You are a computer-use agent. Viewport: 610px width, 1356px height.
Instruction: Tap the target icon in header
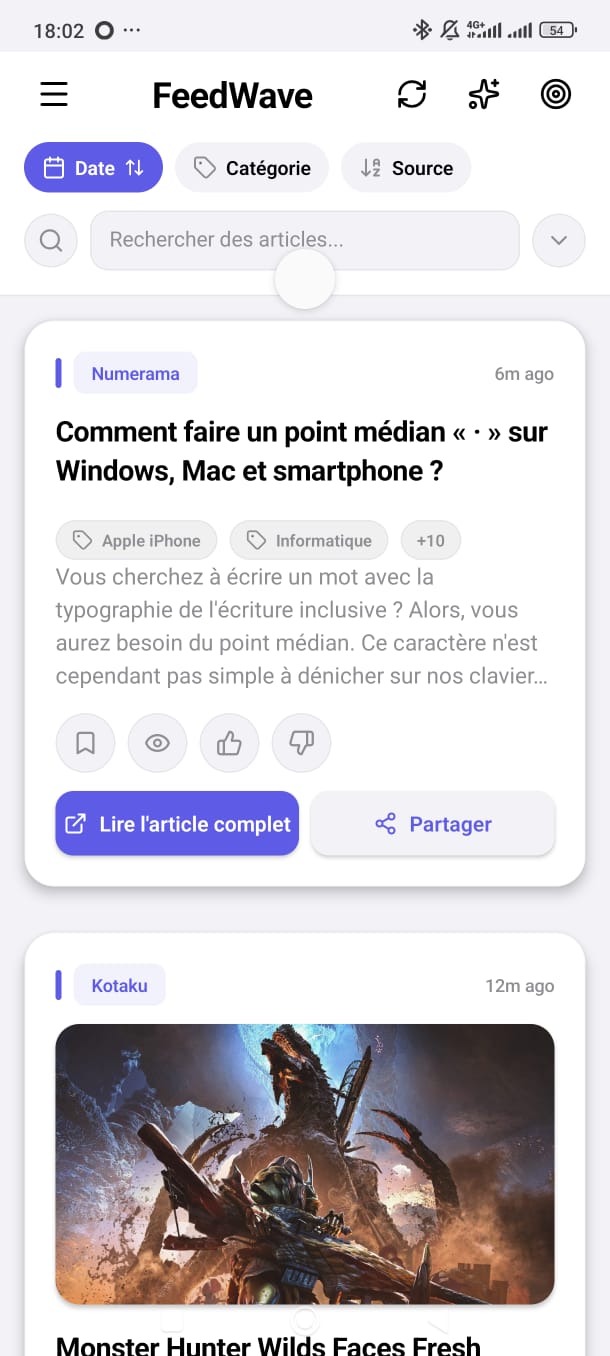coord(556,95)
